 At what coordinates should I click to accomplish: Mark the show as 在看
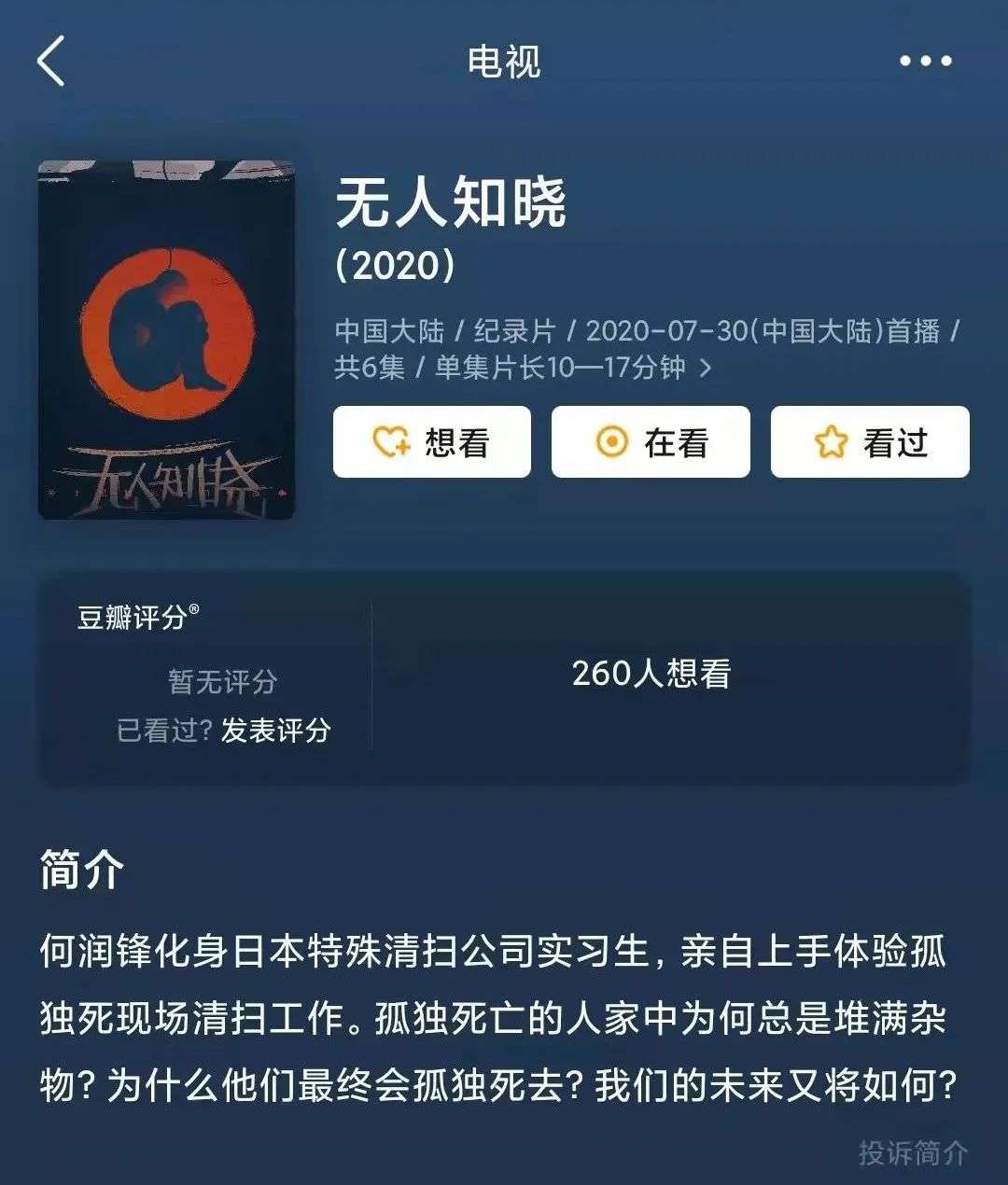[x=651, y=442]
